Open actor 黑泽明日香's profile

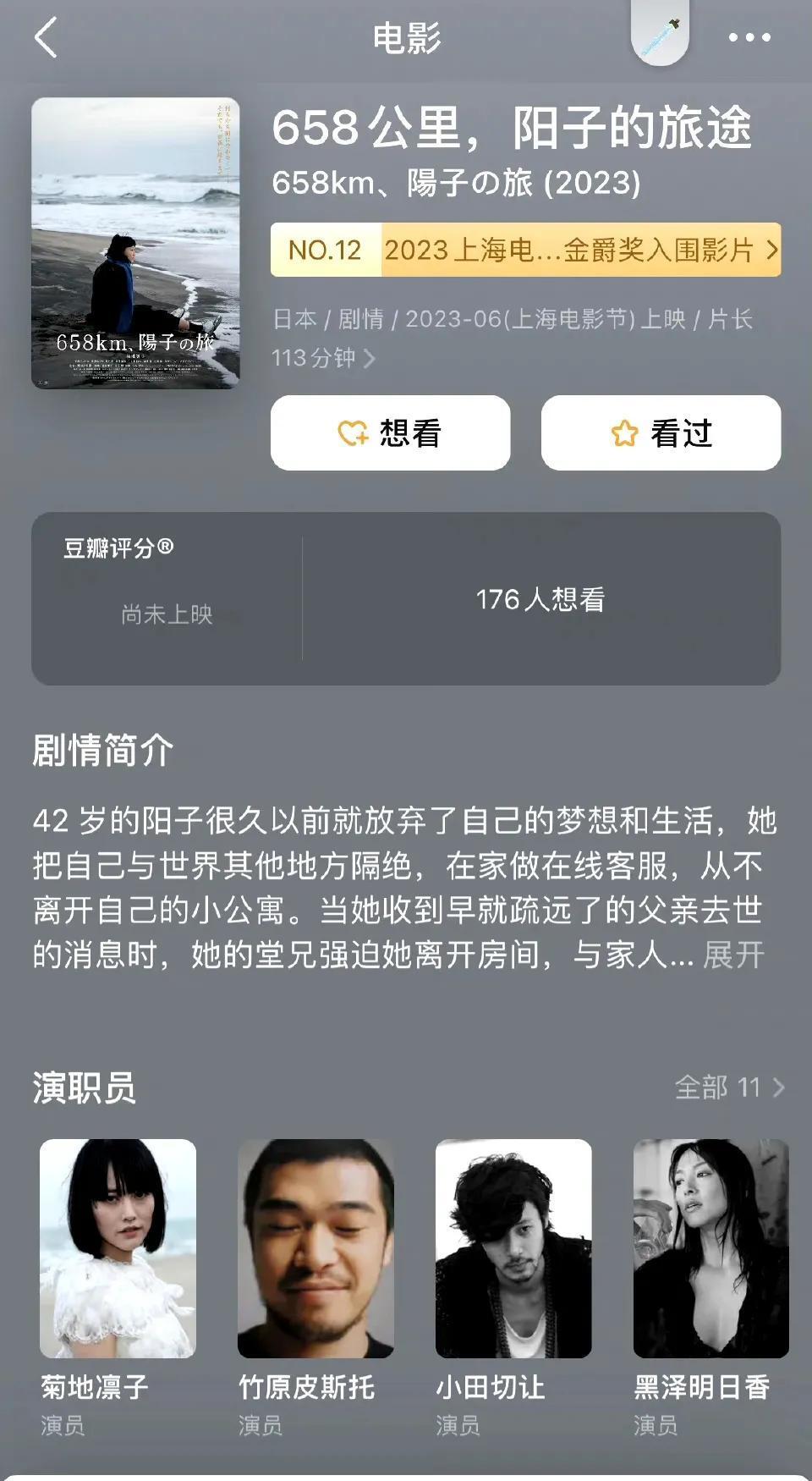coord(710,1248)
